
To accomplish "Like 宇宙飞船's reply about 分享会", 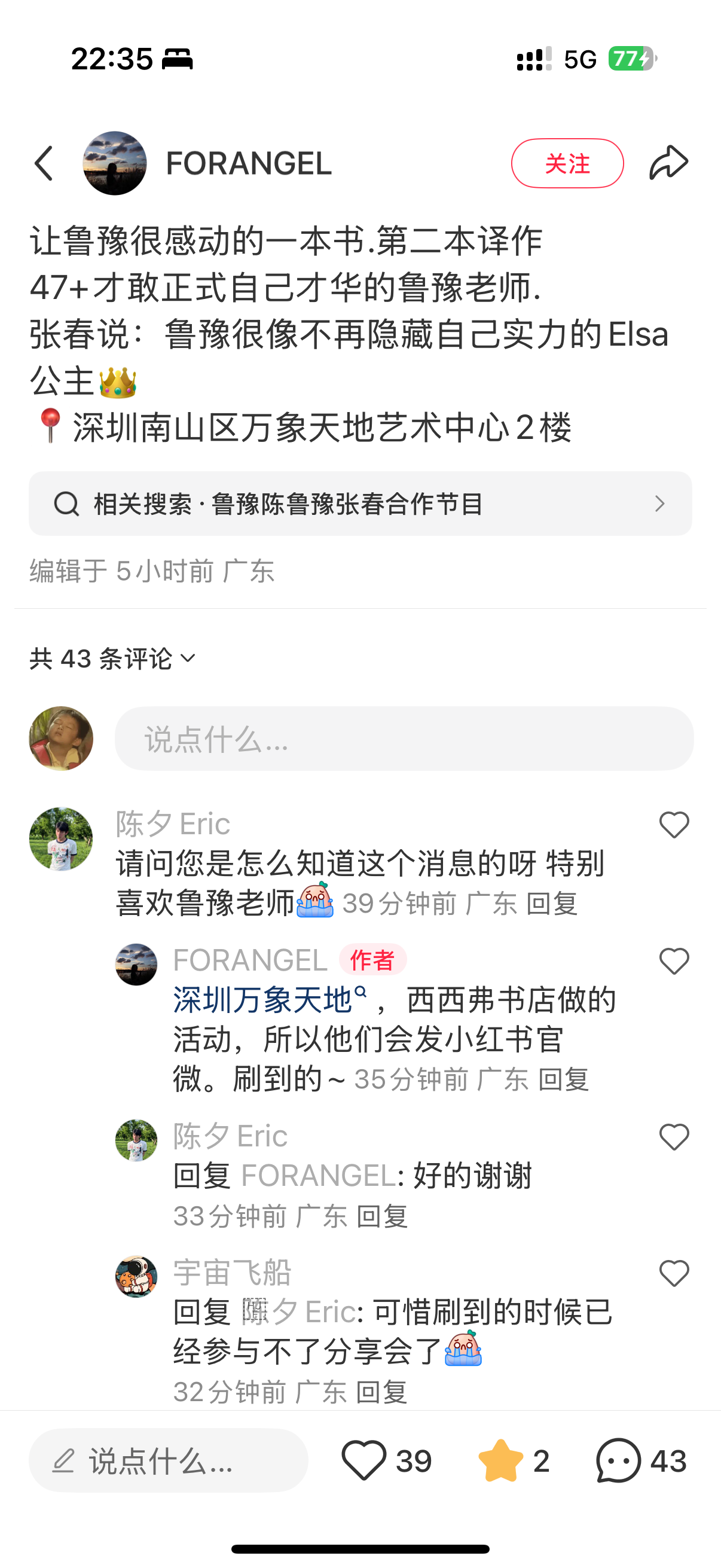I will coord(674,1273).
